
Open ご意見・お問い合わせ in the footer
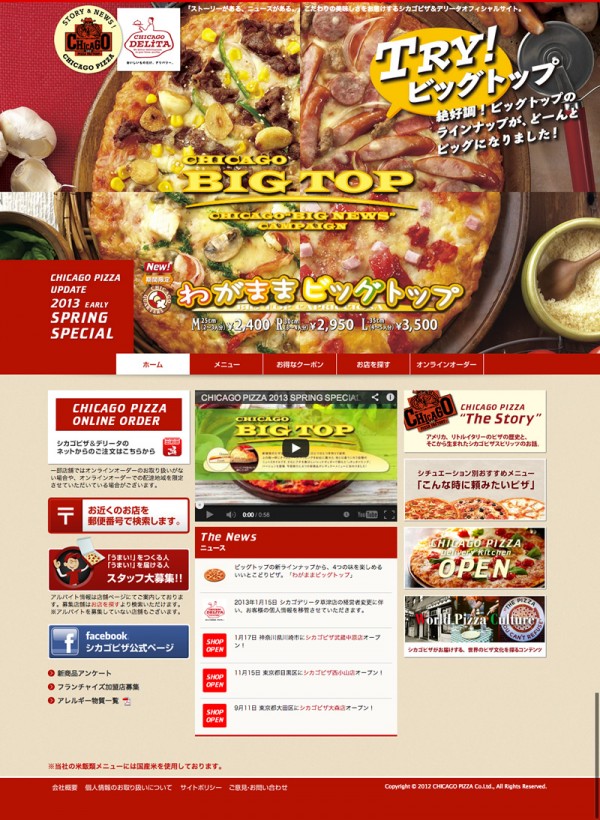(x=258, y=788)
